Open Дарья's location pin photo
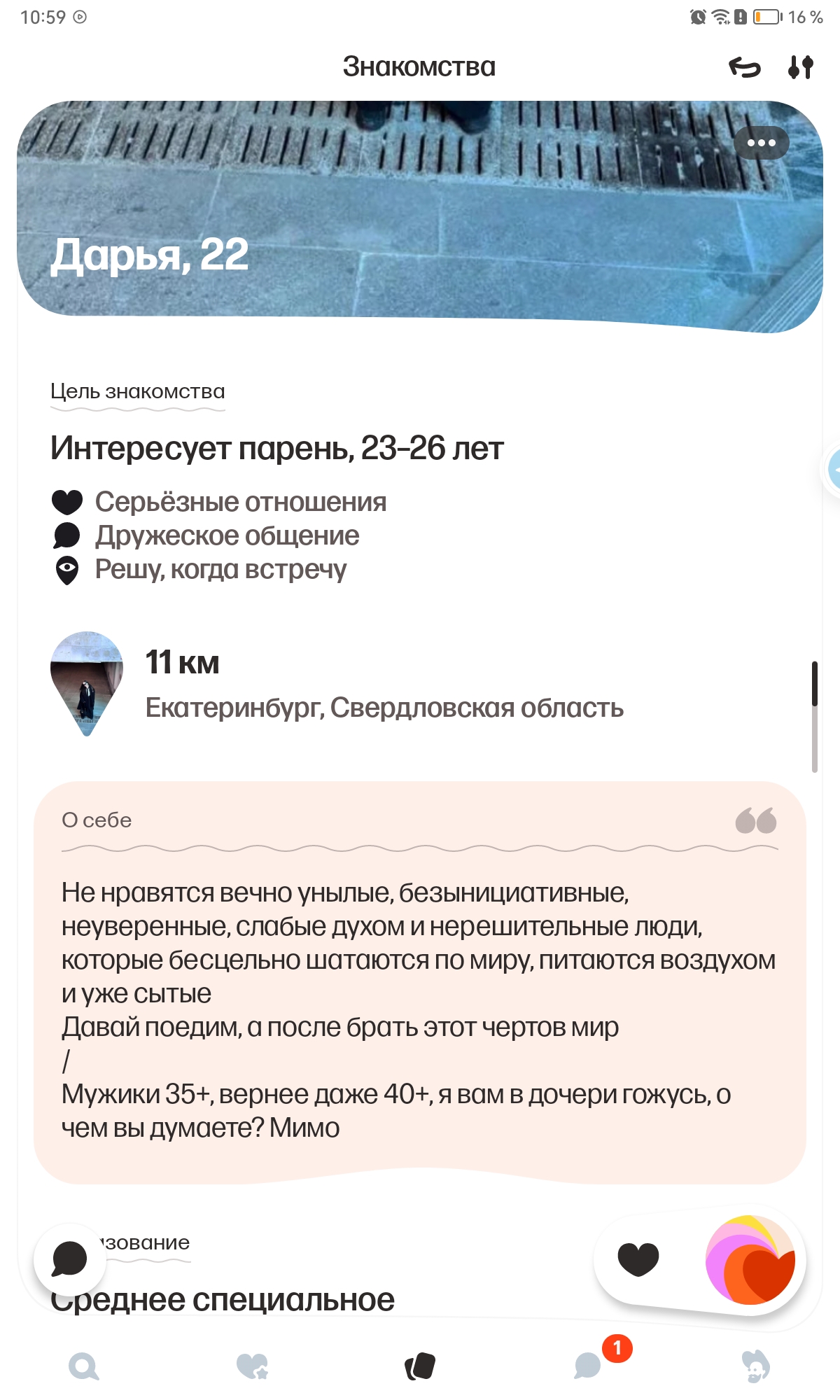 (x=87, y=683)
